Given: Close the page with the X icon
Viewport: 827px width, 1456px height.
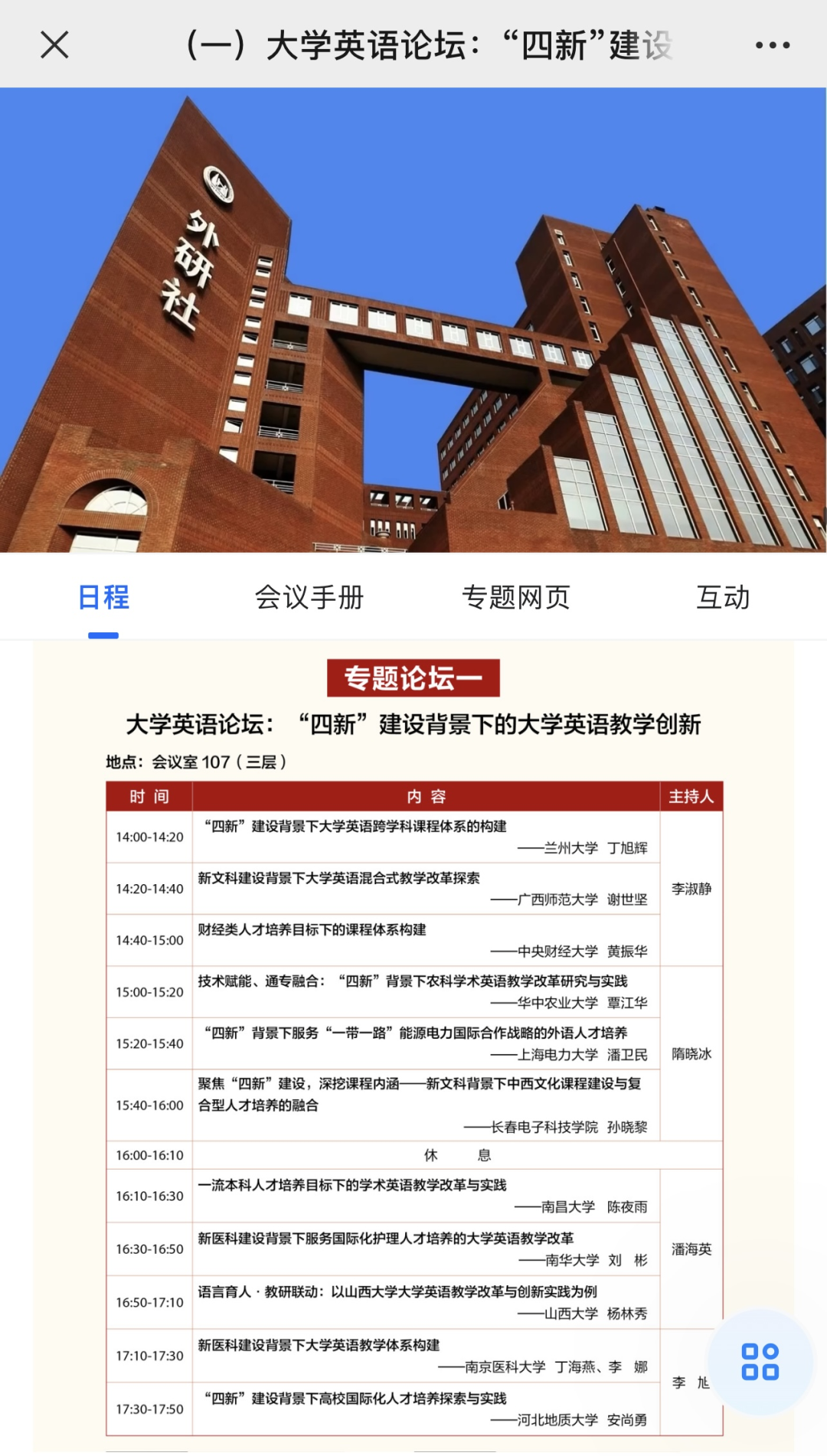Looking at the screenshot, I should click(54, 45).
